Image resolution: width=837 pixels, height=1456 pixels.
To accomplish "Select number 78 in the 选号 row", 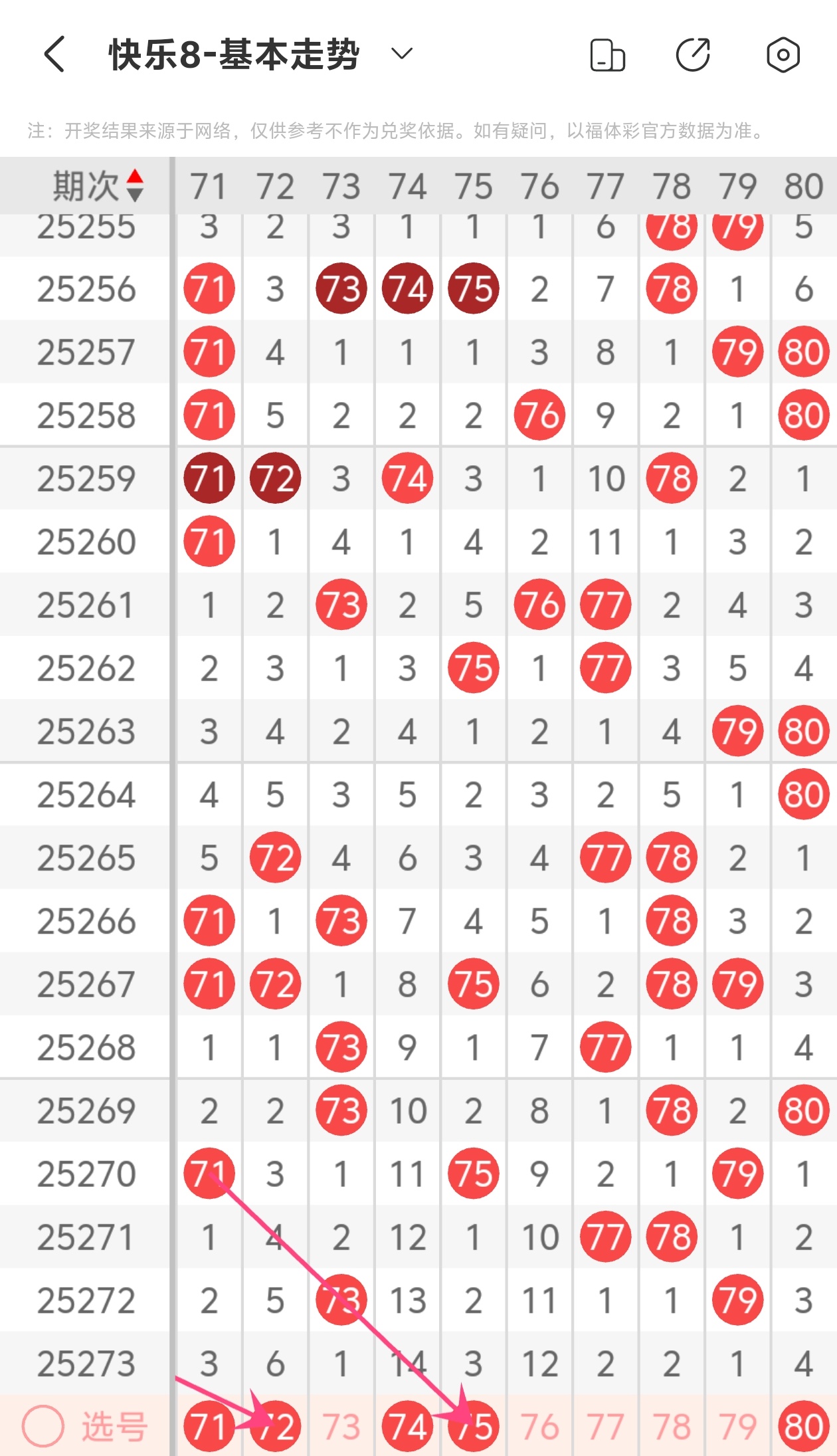I will (x=672, y=1427).
